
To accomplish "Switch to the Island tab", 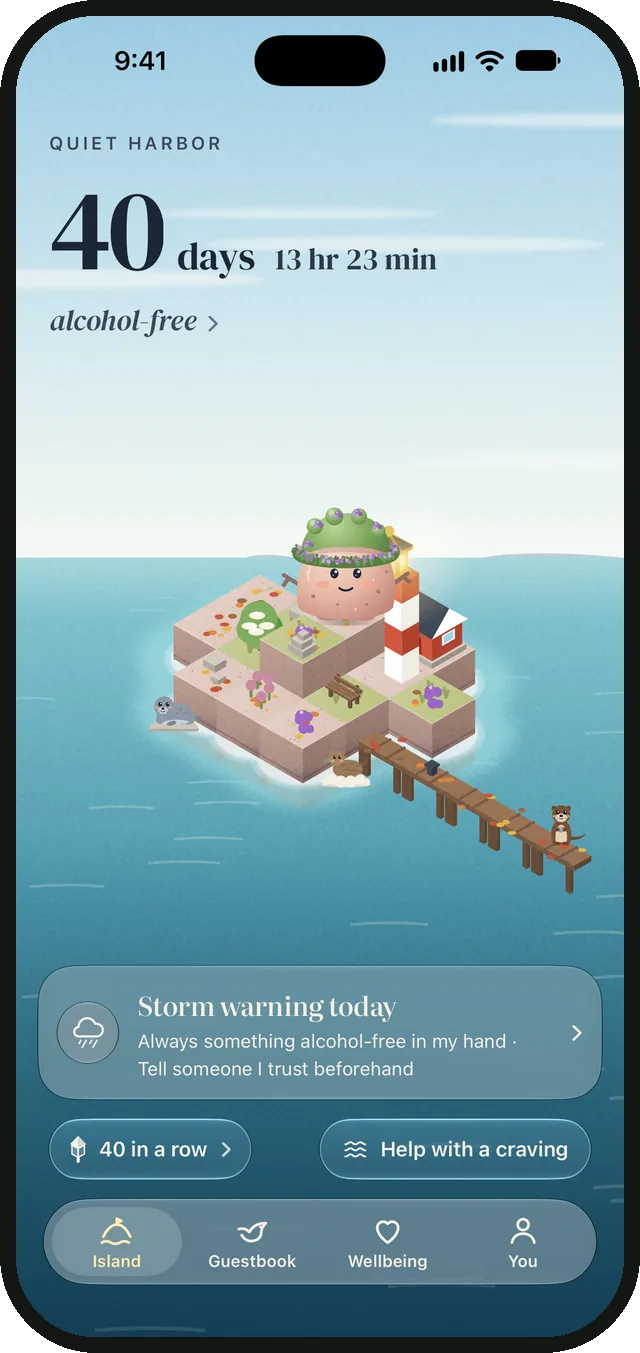I will [117, 1244].
